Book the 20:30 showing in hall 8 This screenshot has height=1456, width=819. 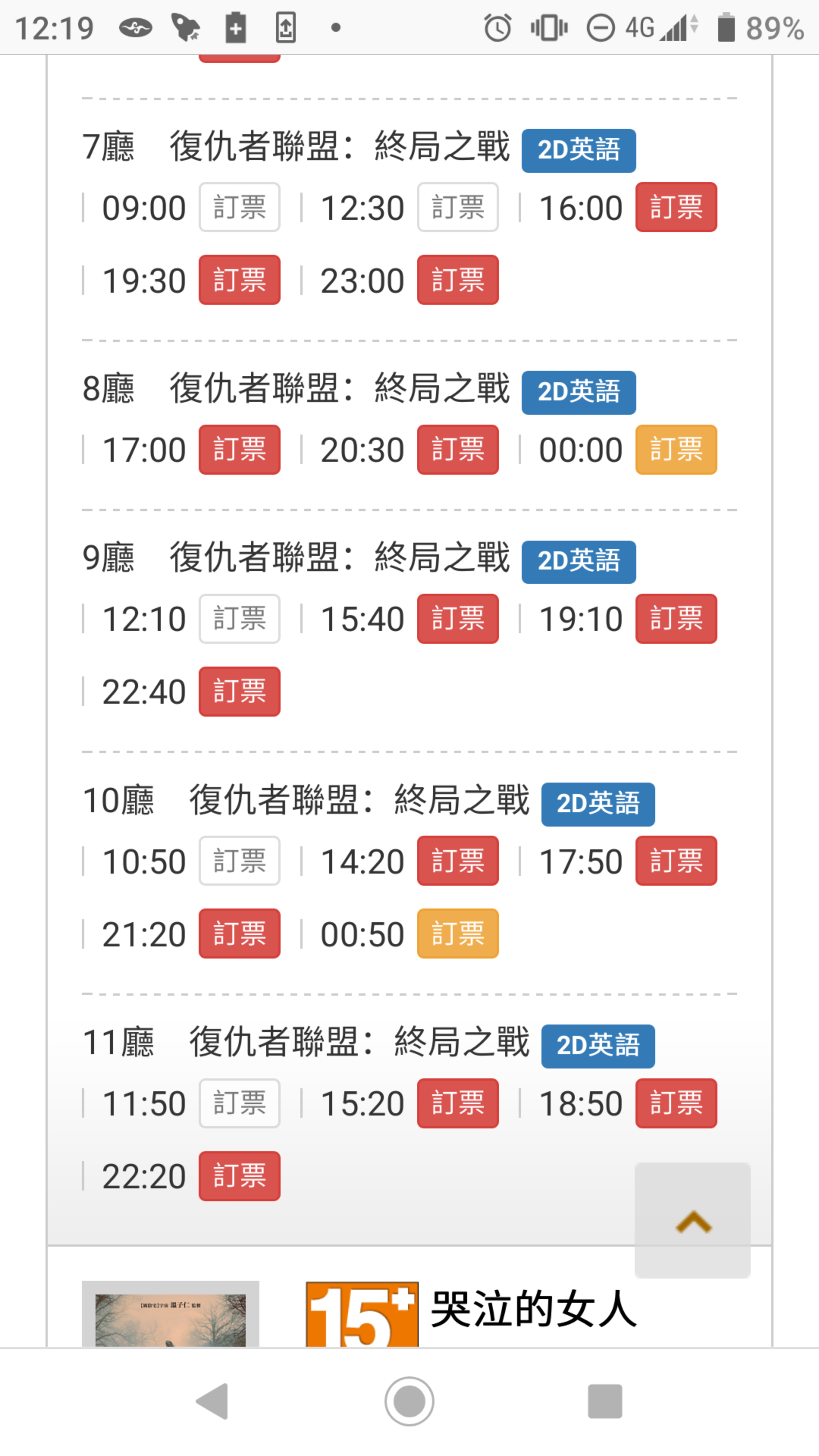(458, 449)
